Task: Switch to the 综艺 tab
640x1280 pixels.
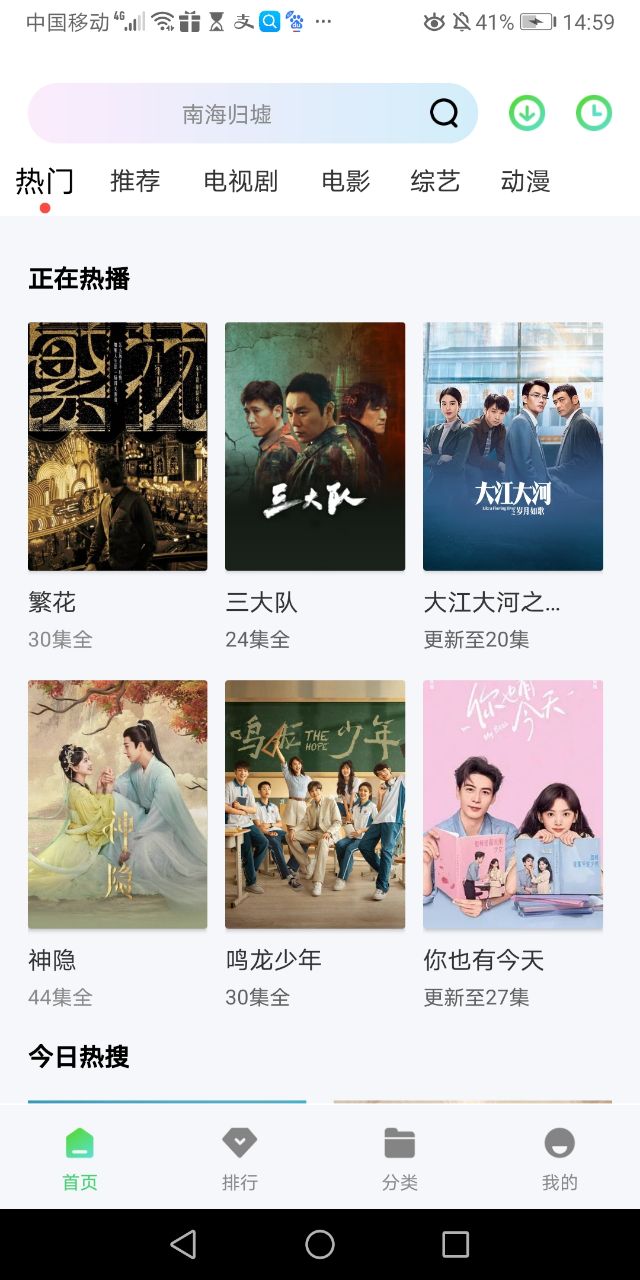Action: 435,181
